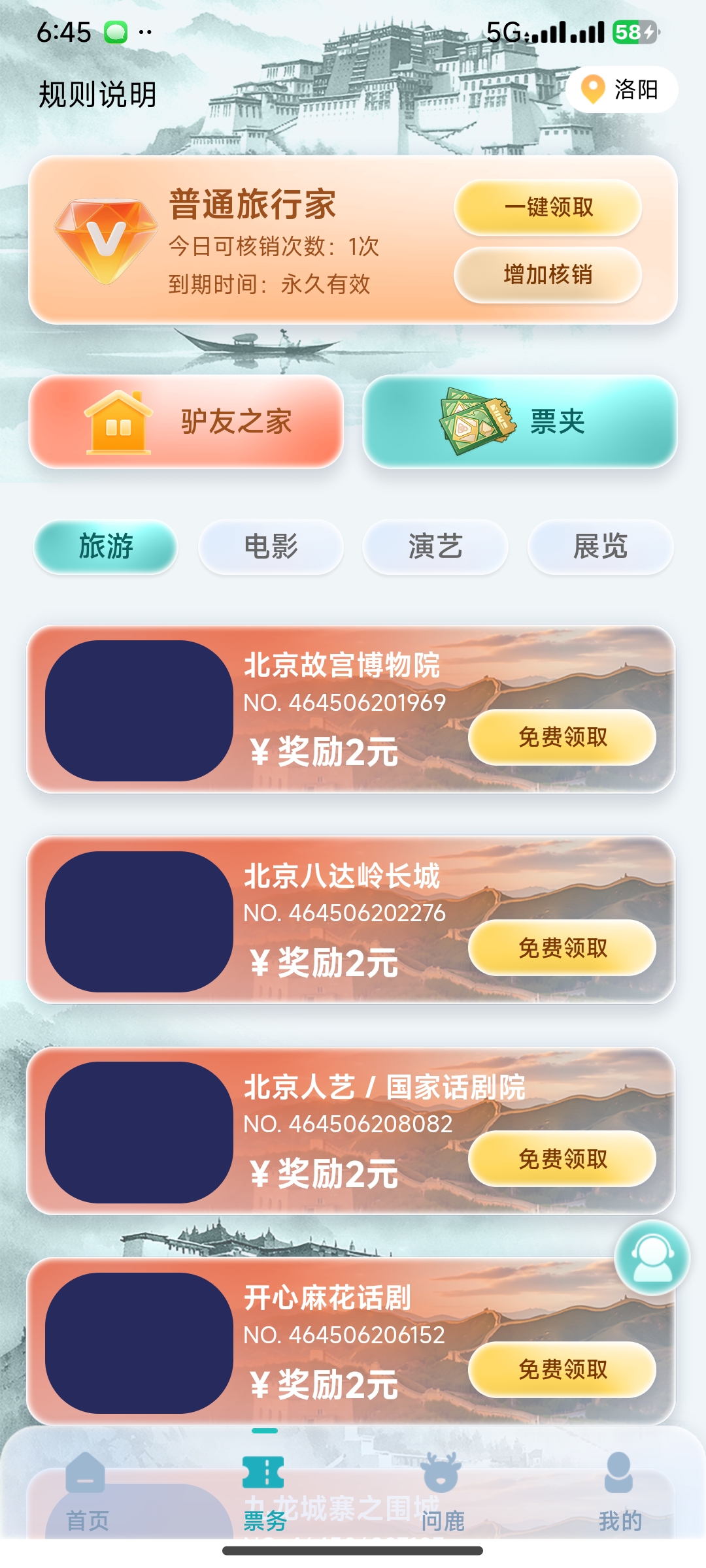Switch to the 我的 tab
Screen dimensions: 706x1568
619,1492
